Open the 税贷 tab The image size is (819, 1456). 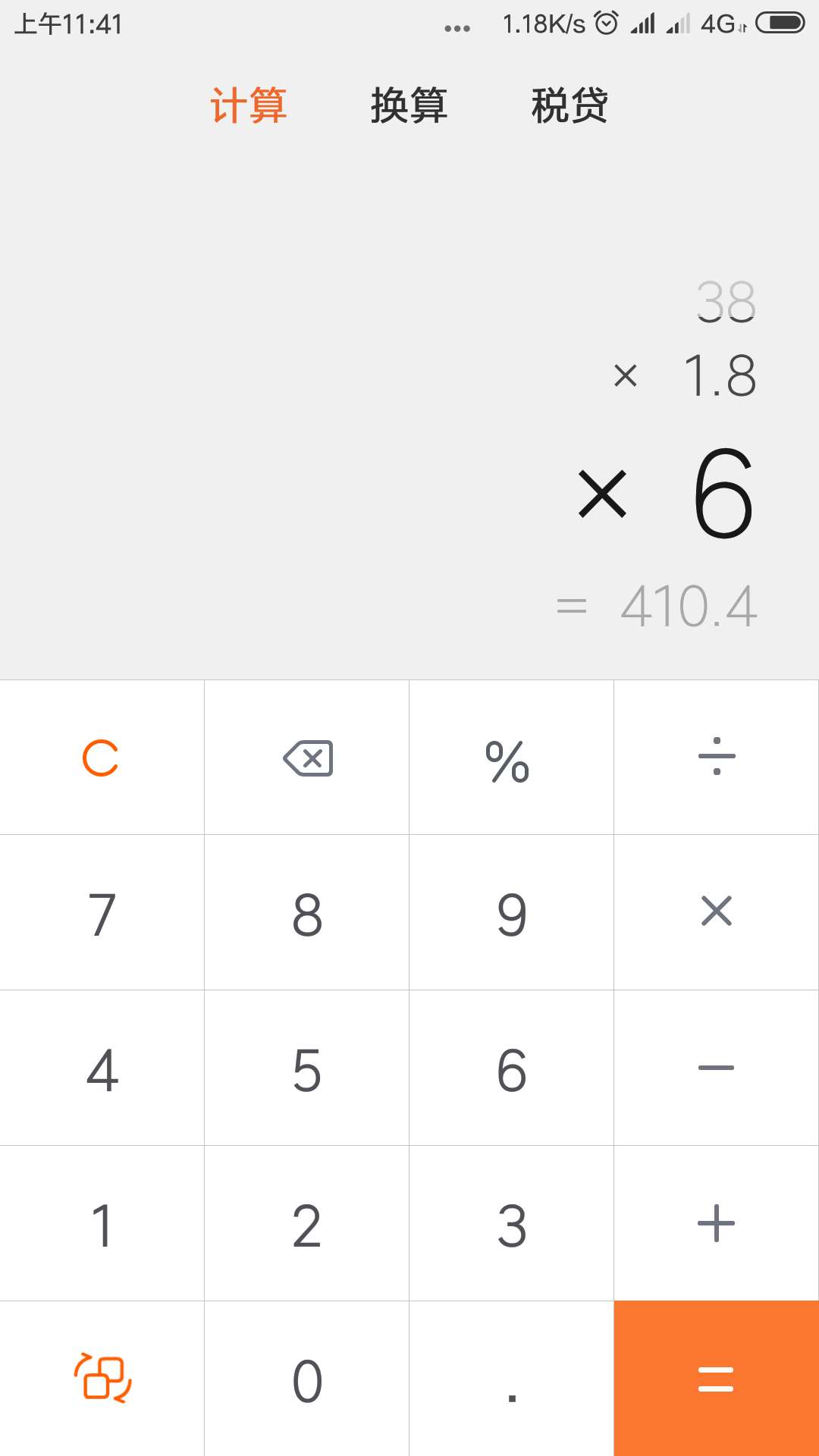[570, 105]
